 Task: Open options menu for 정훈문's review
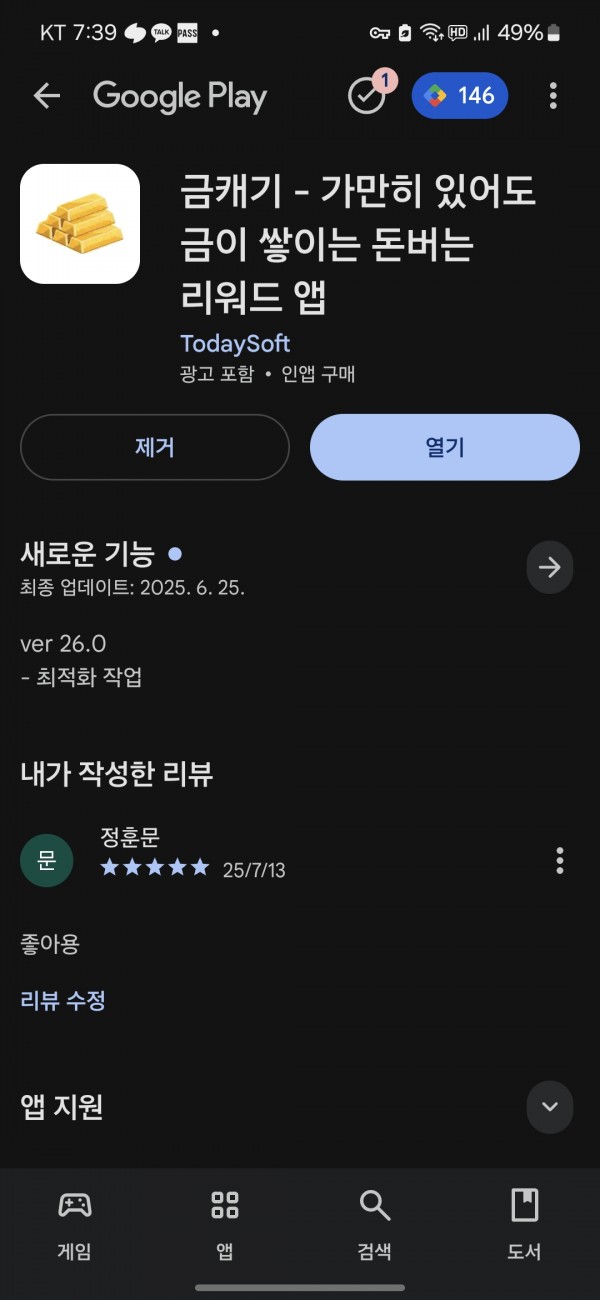pyautogui.click(x=559, y=860)
